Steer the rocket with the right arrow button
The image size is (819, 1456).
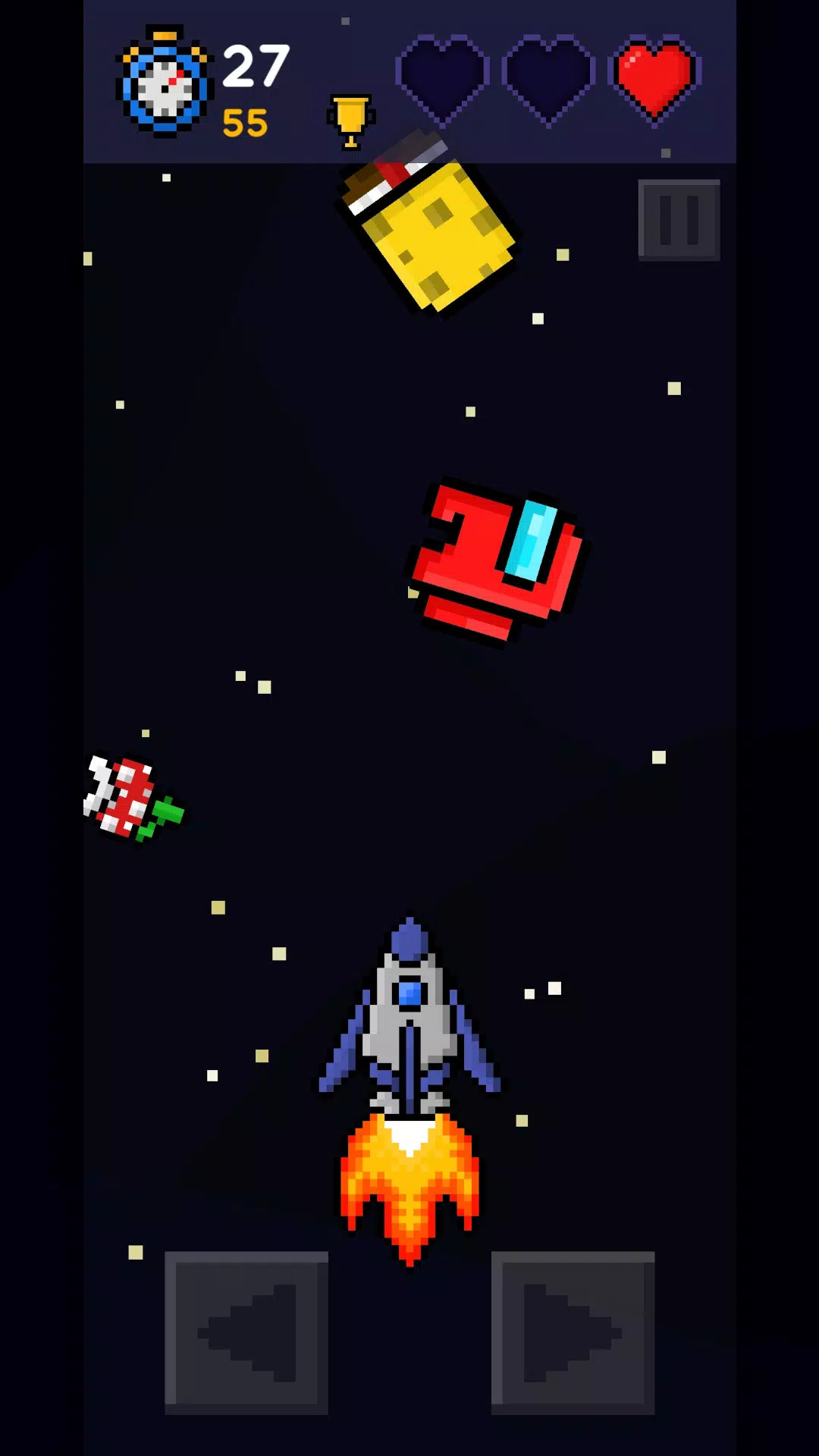pos(573,1332)
